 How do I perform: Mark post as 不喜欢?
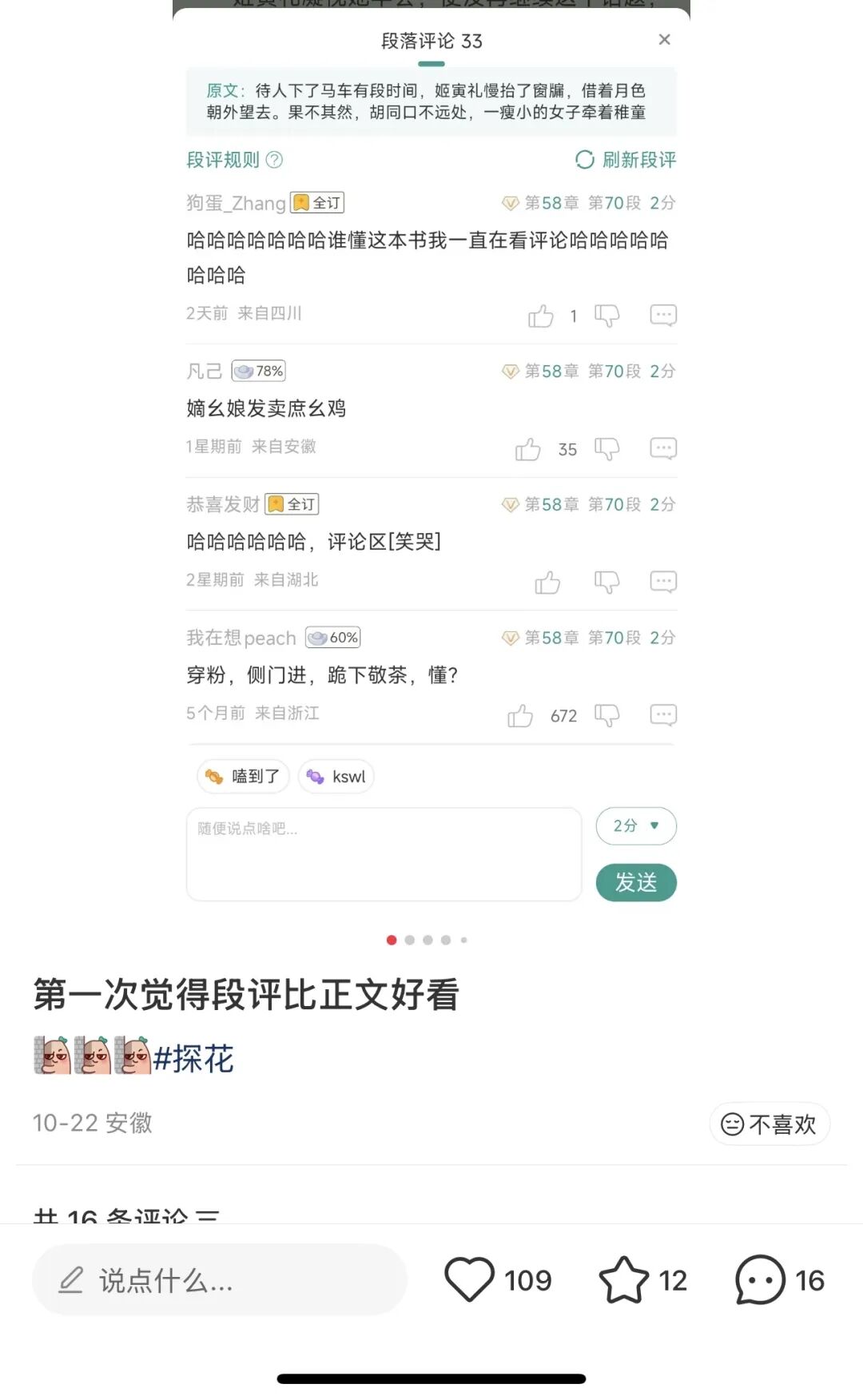point(769,1124)
